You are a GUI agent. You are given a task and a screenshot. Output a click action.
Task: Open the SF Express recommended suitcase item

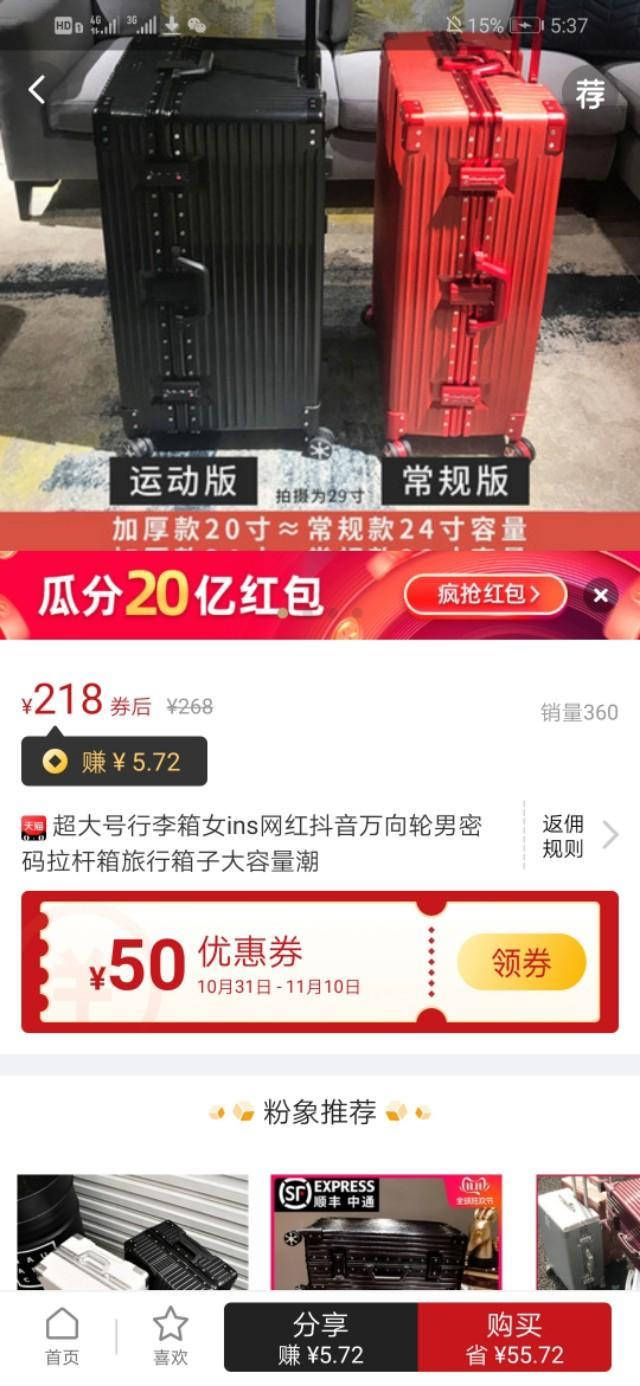pos(386,1232)
